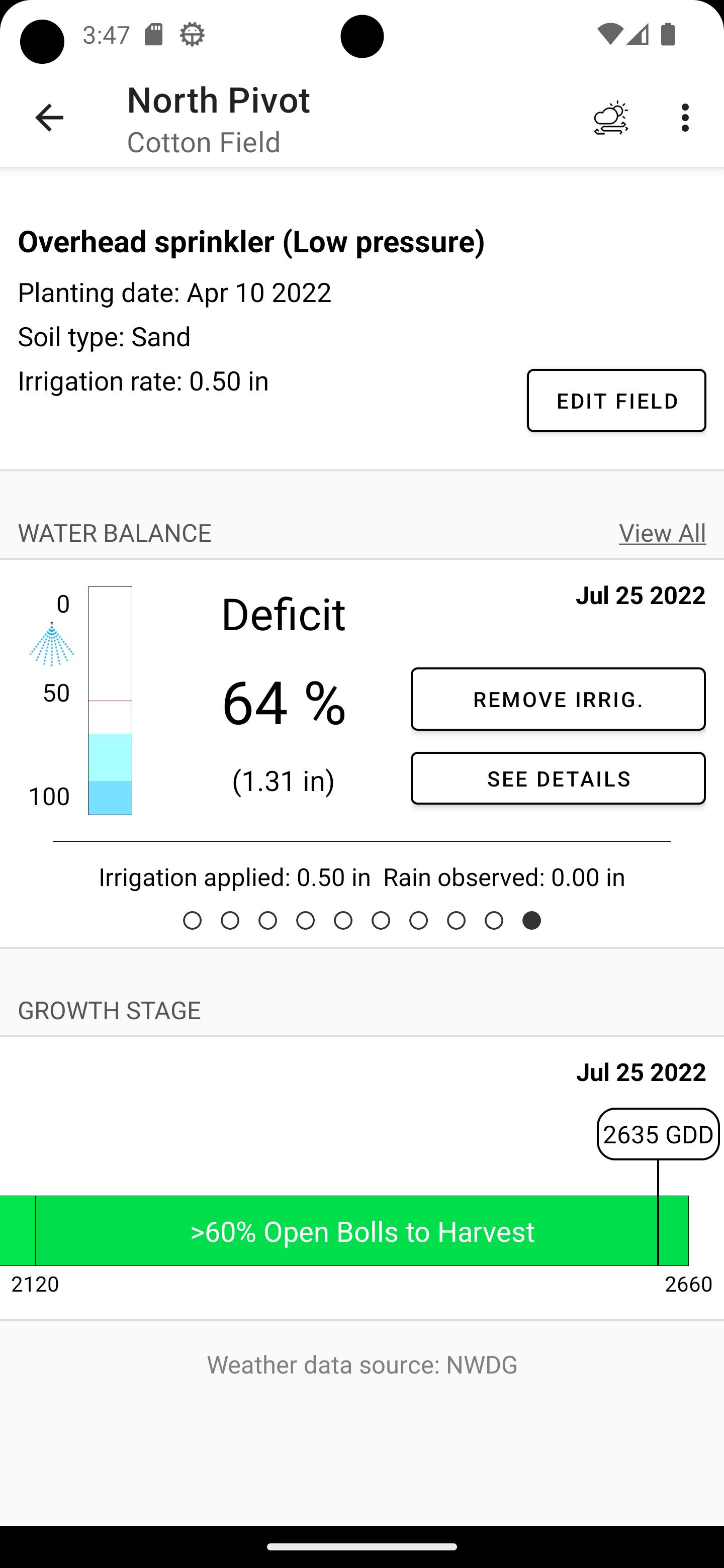
Task: Tap the >60% Open Bolls to Harvest bar
Action: point(363,1231)
